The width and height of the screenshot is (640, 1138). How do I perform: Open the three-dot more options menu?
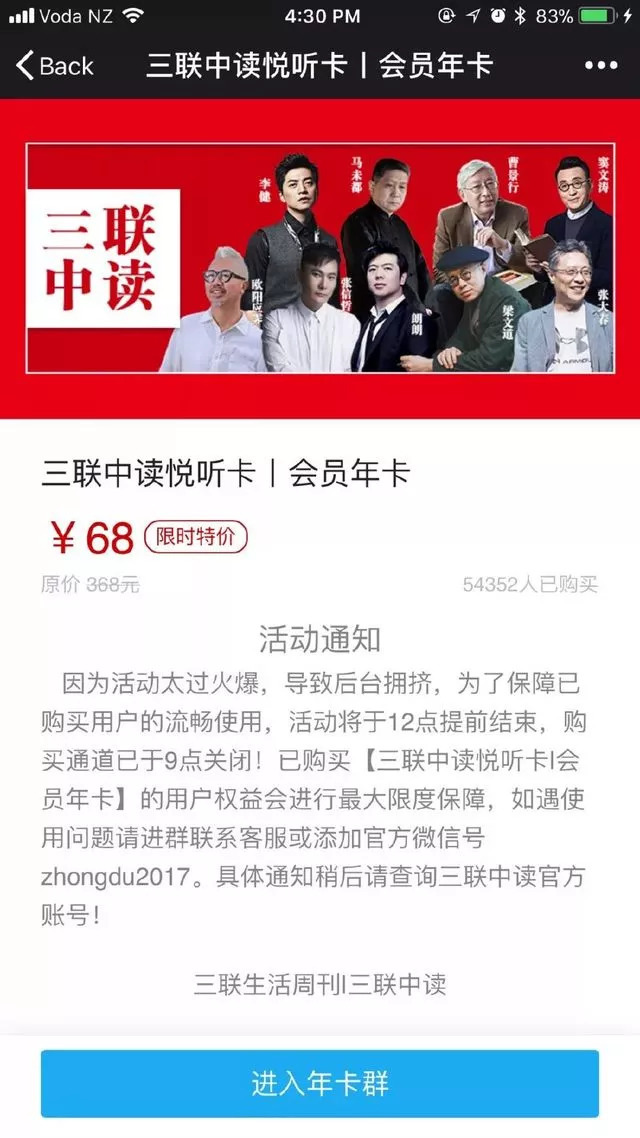point(600,66)
